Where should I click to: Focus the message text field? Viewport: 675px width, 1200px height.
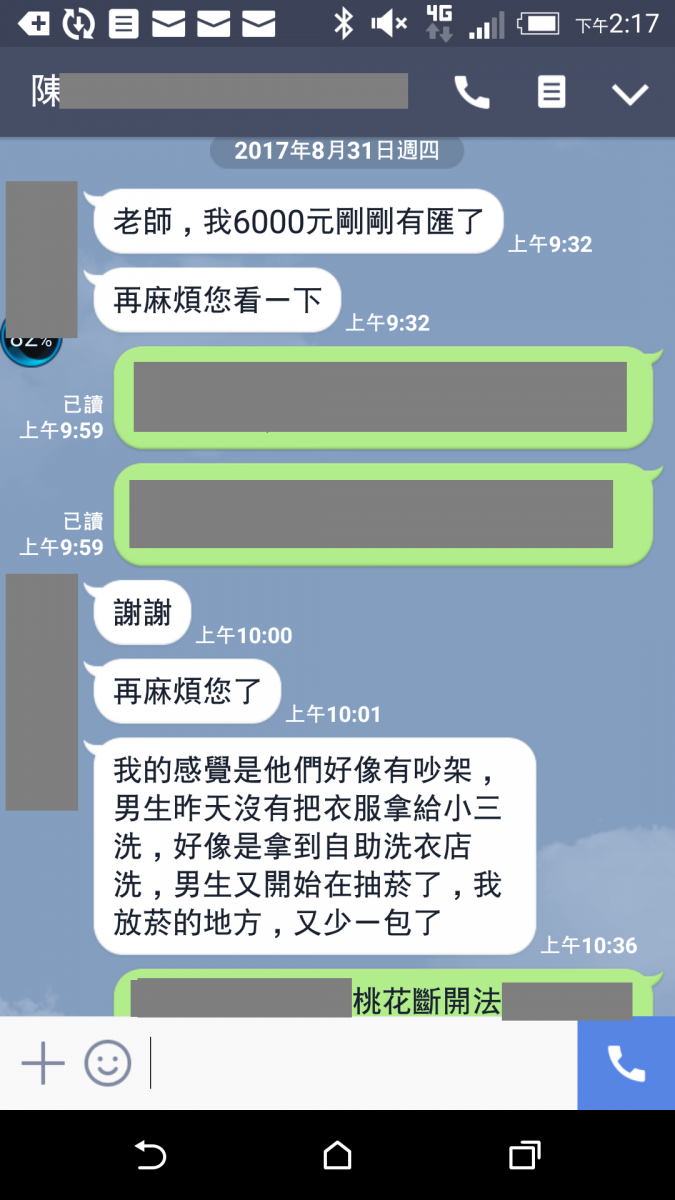(x=360, y=1063)
